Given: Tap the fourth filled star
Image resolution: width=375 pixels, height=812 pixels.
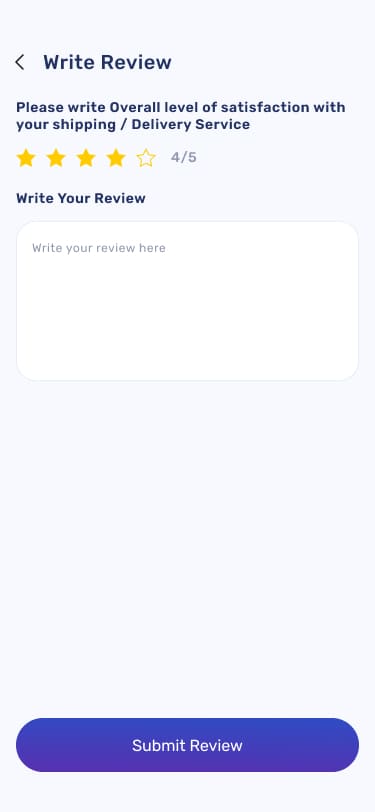Looking at the screenshot, I should (x=116, y=158).
